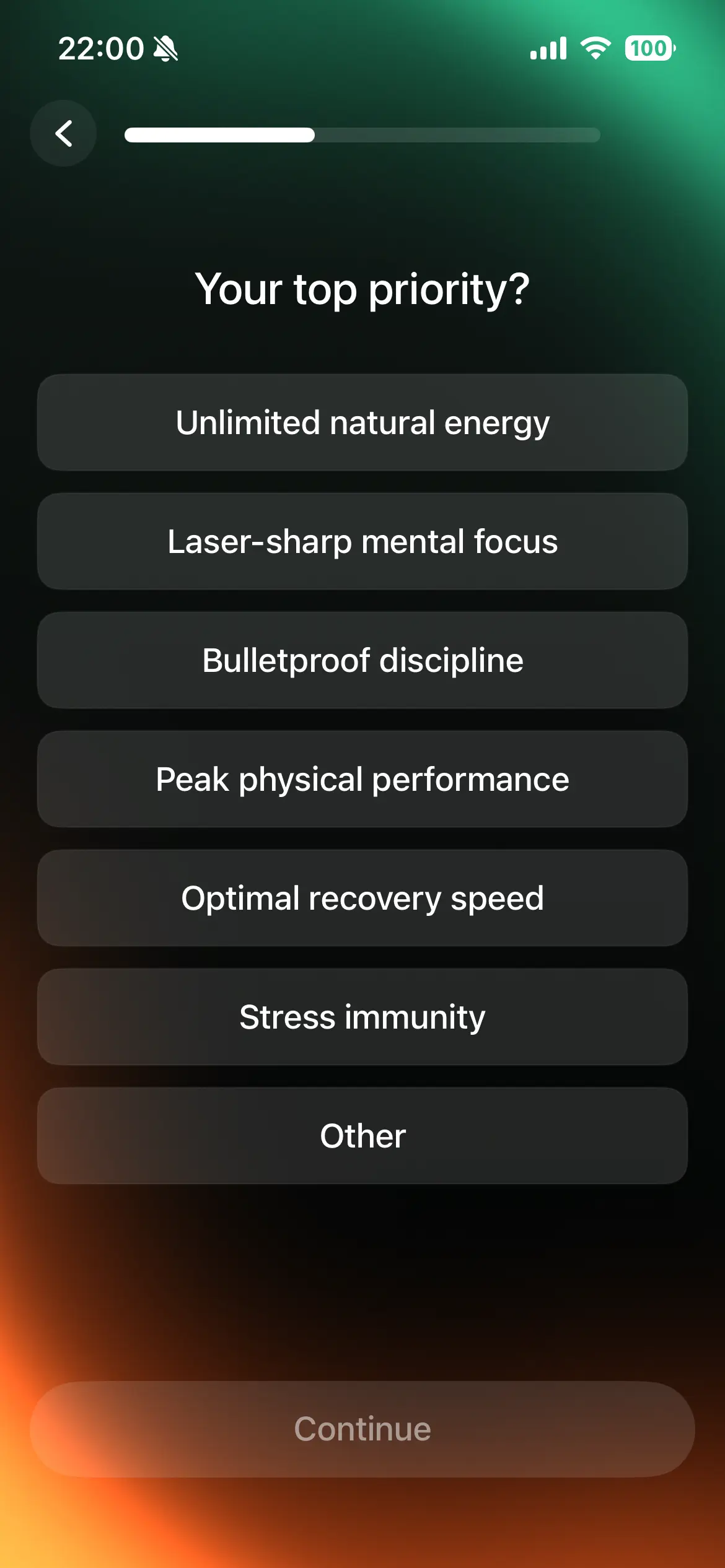Viewport: 725px width, 1568px height.
Task: Go back to the previous step
Action: click(63, 134)
